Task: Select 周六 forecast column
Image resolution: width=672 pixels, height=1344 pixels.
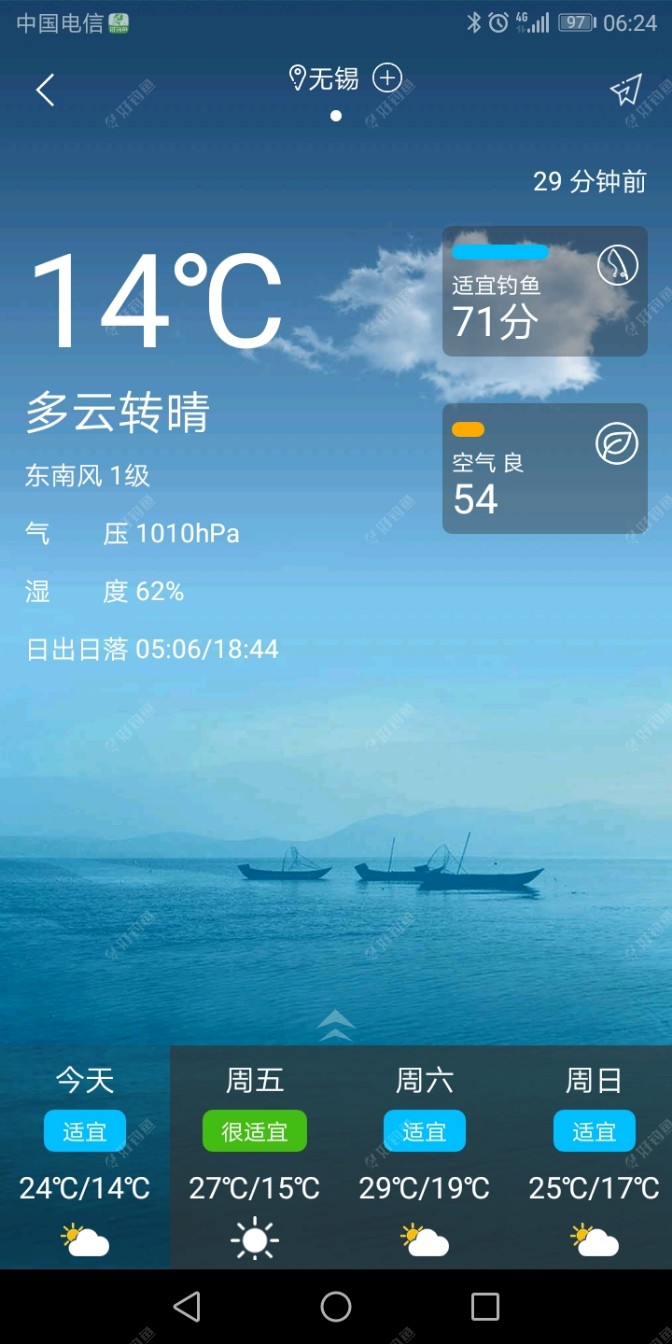Action: (425, 1156)
